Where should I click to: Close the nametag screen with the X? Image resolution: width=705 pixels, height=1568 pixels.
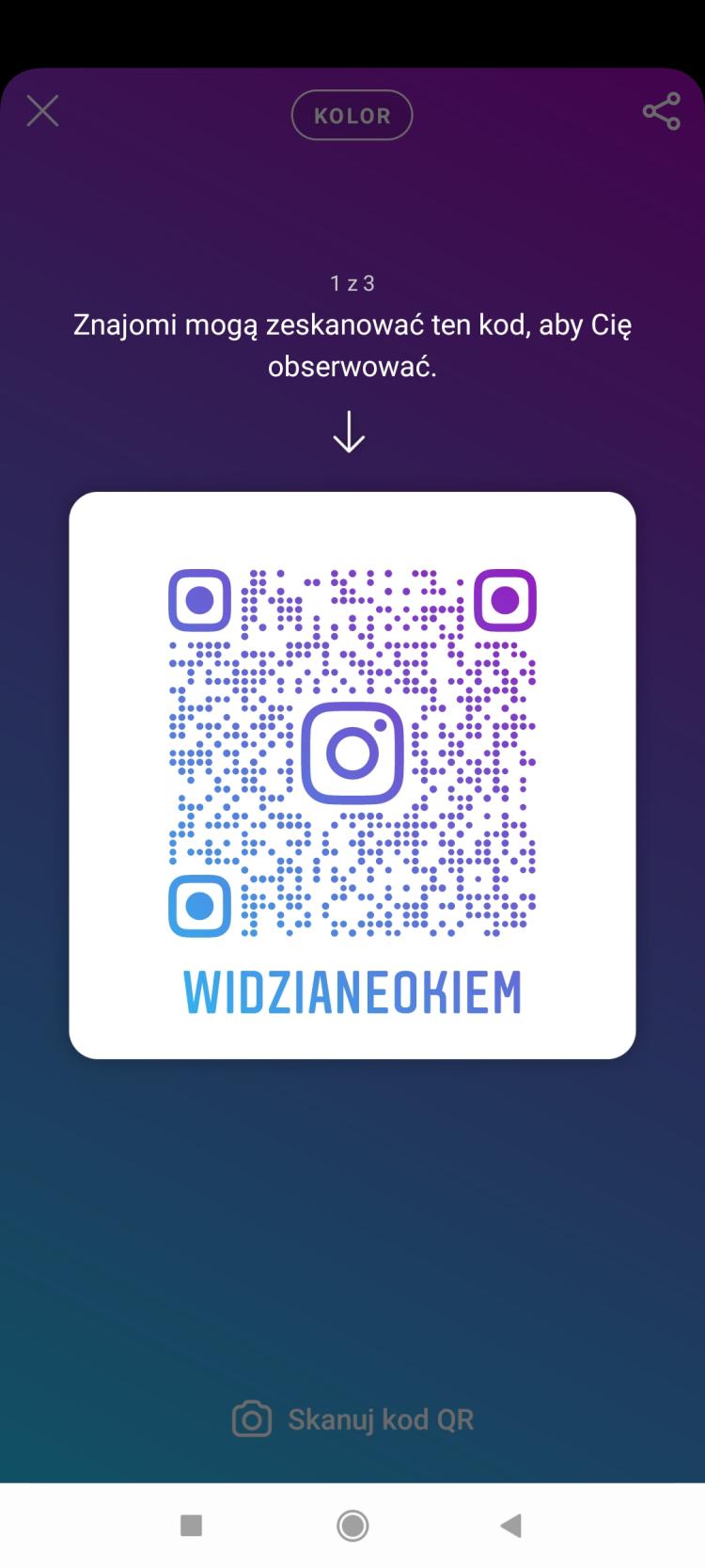click(42, 111)
